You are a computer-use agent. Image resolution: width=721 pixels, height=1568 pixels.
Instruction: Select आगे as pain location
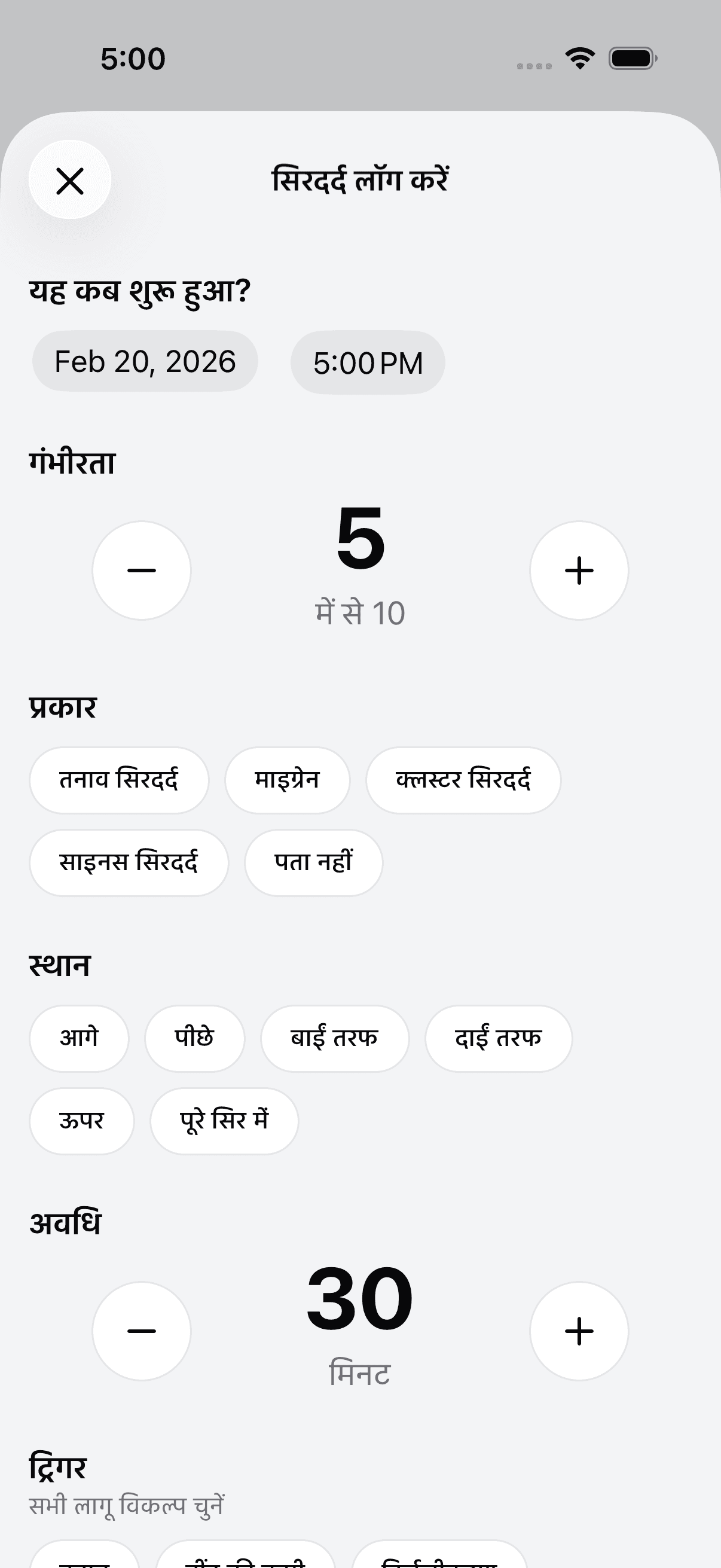point(79,1038)
